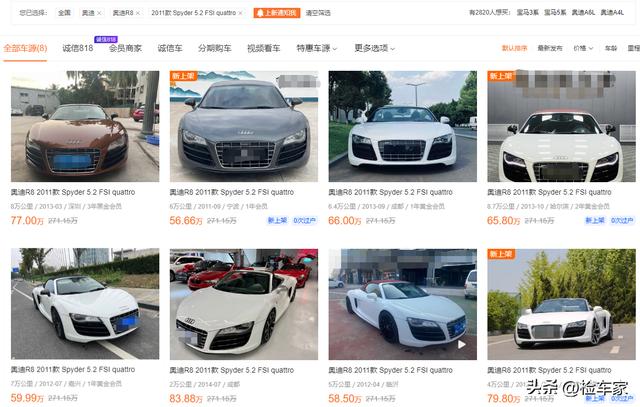Clear all filters with 清空筛选
Image resolution: width=640 pixels, height=407 pixels.
(318, 13)
